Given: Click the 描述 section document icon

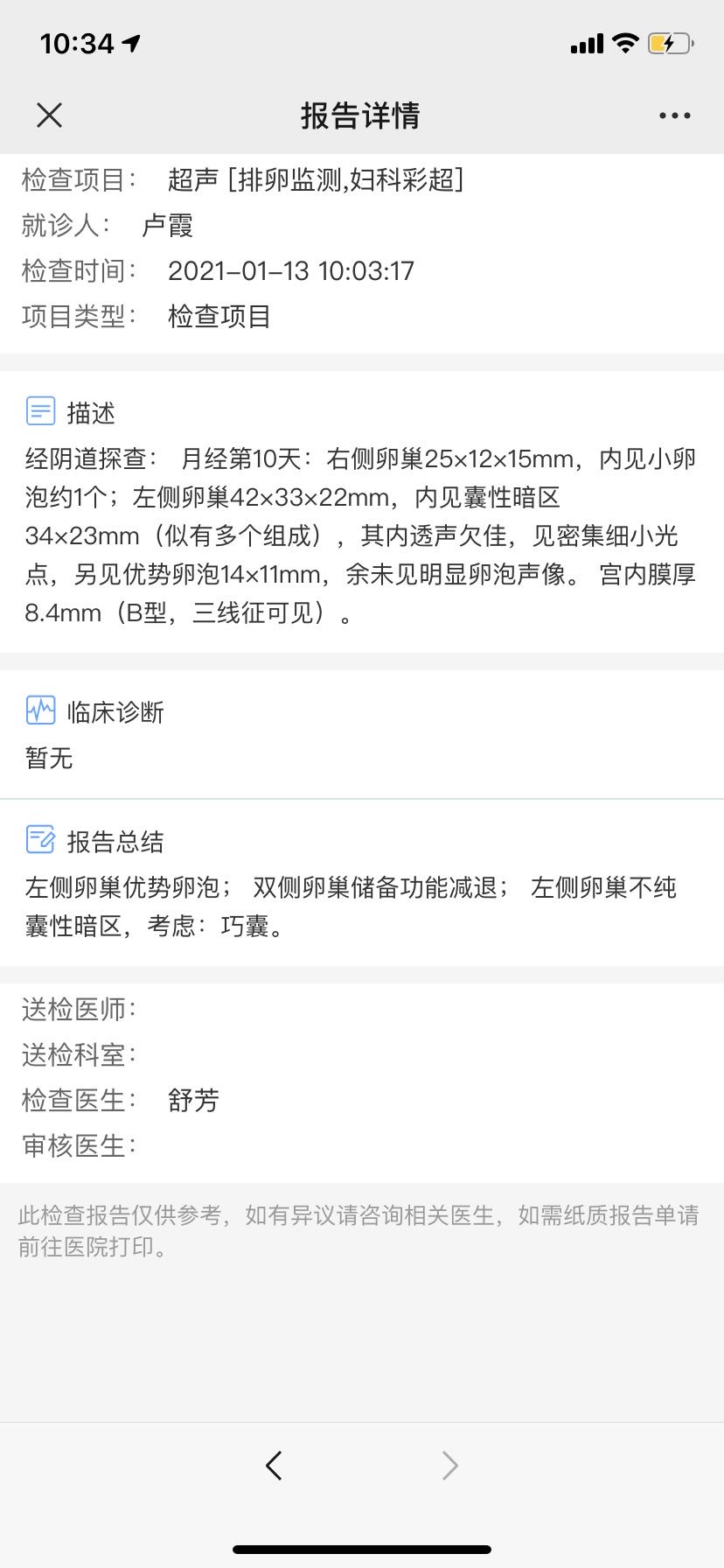Looking at the screenshot, I should pyautogui.click(x=40, y=410).
